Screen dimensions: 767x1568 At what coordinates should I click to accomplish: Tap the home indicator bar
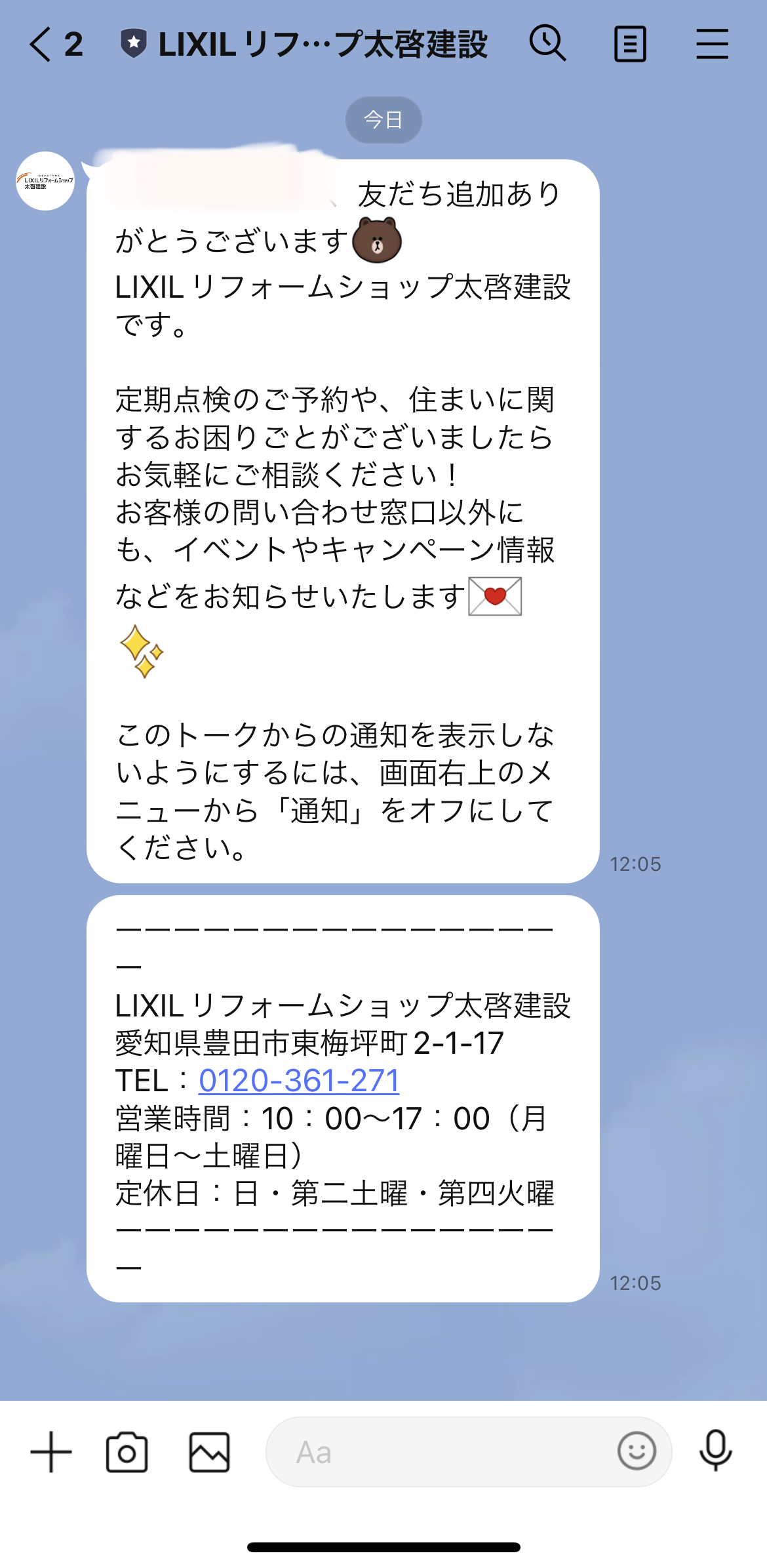(383, 1546)
